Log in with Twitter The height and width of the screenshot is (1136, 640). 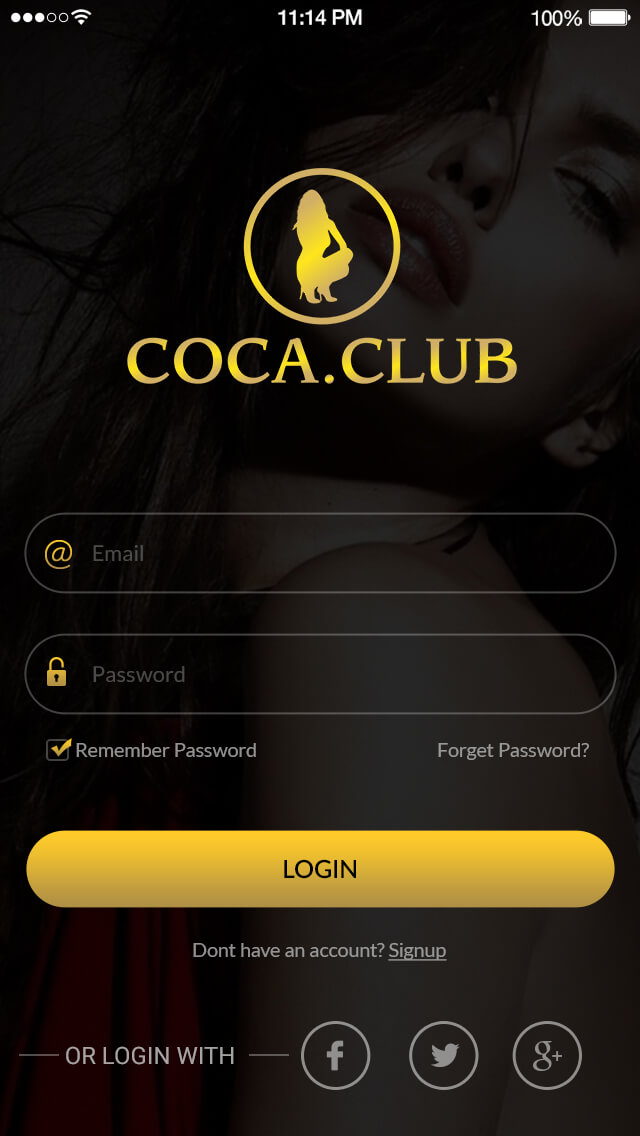pyautogui.click(x=444, y=1055)
